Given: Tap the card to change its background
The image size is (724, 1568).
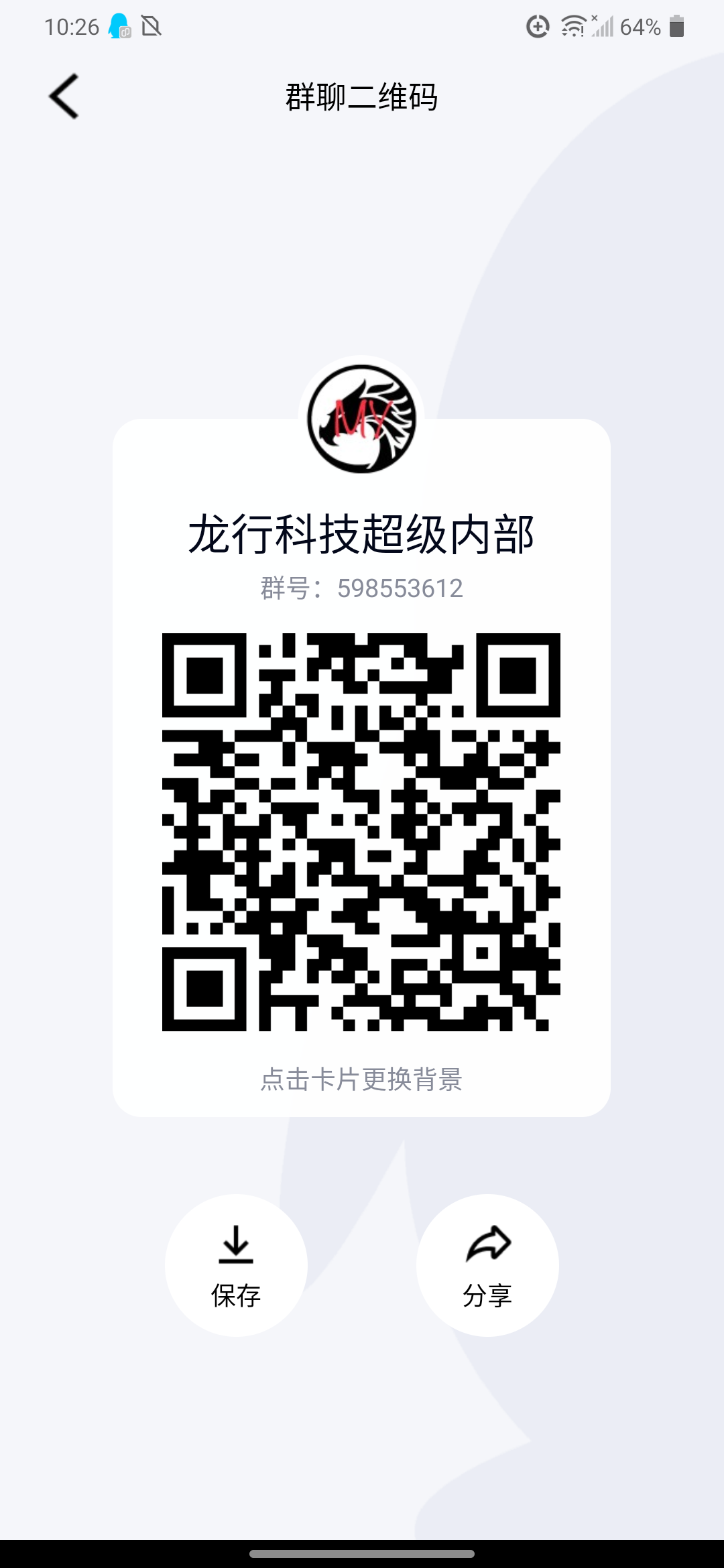Looking at the screenshot, I should coord(361,767).
